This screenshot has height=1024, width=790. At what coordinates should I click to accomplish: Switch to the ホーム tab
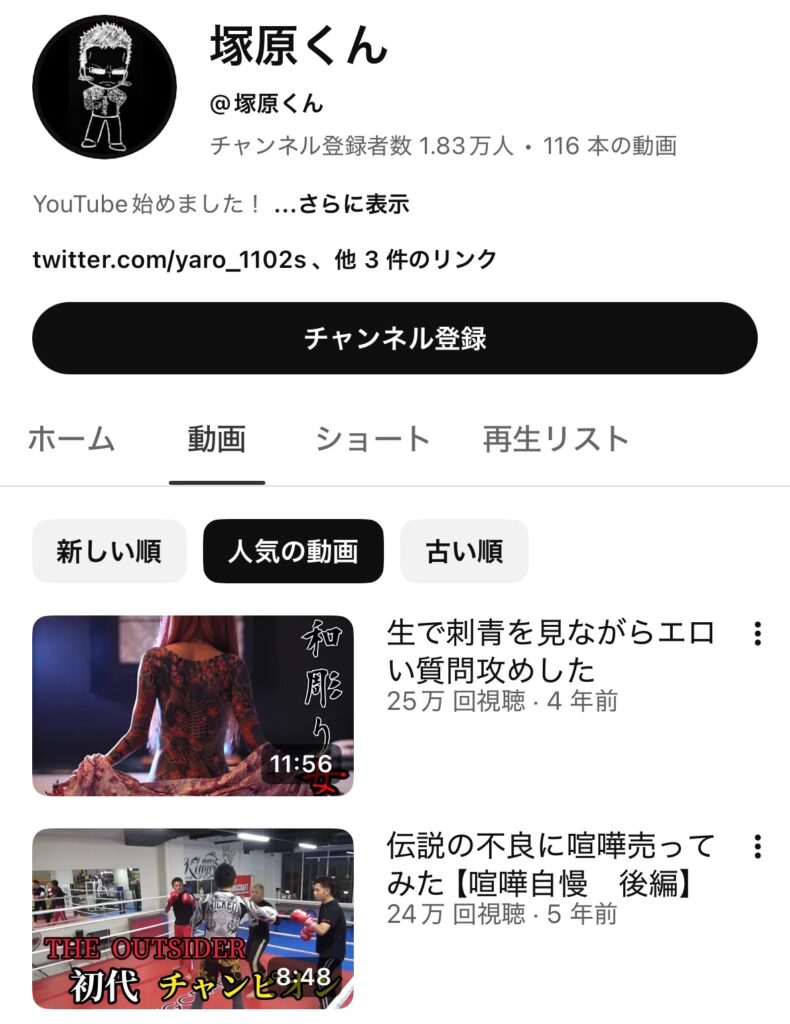pos(71,439)
